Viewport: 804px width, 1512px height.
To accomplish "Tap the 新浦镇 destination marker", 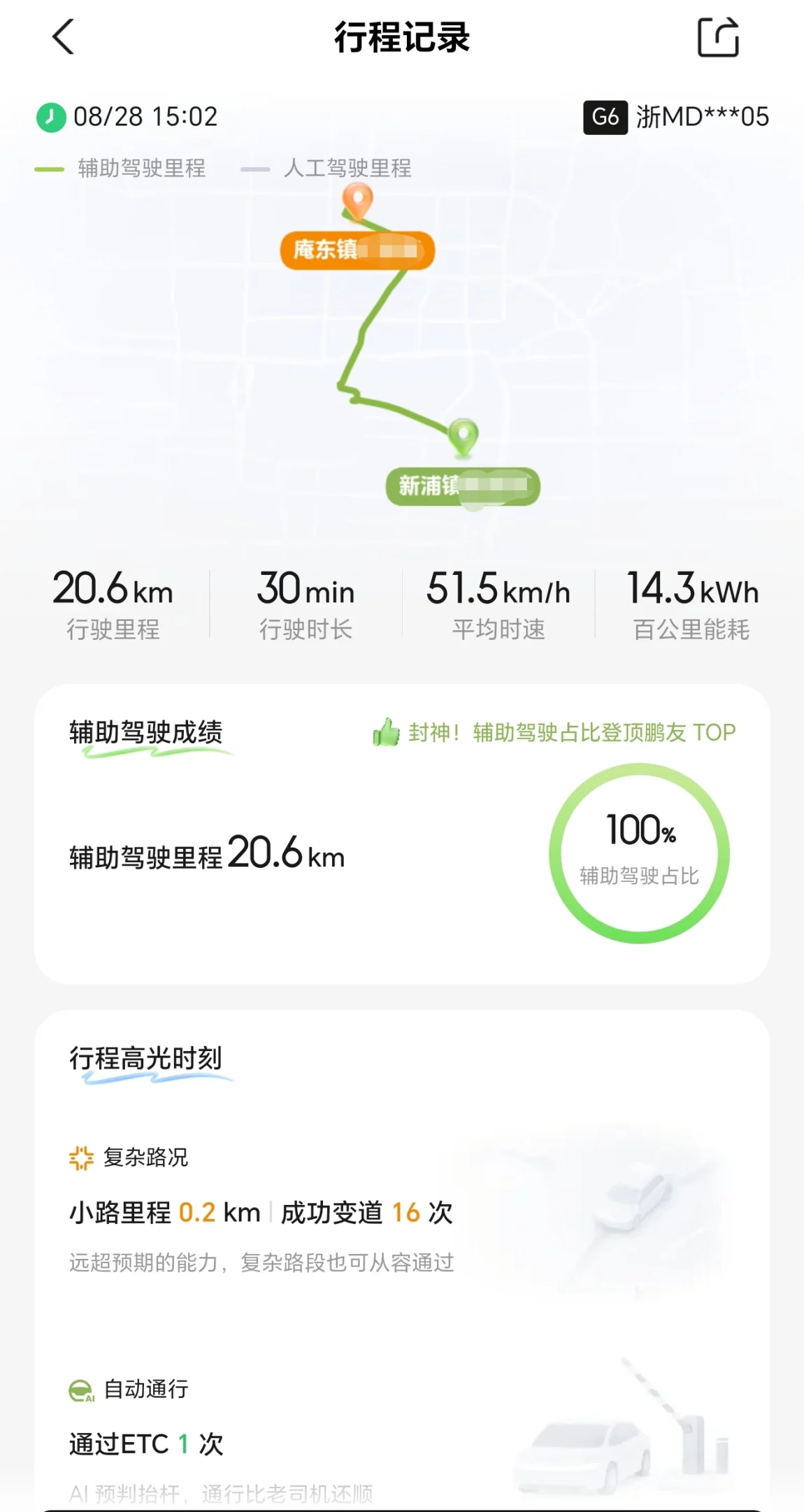I will pos(463,486).
